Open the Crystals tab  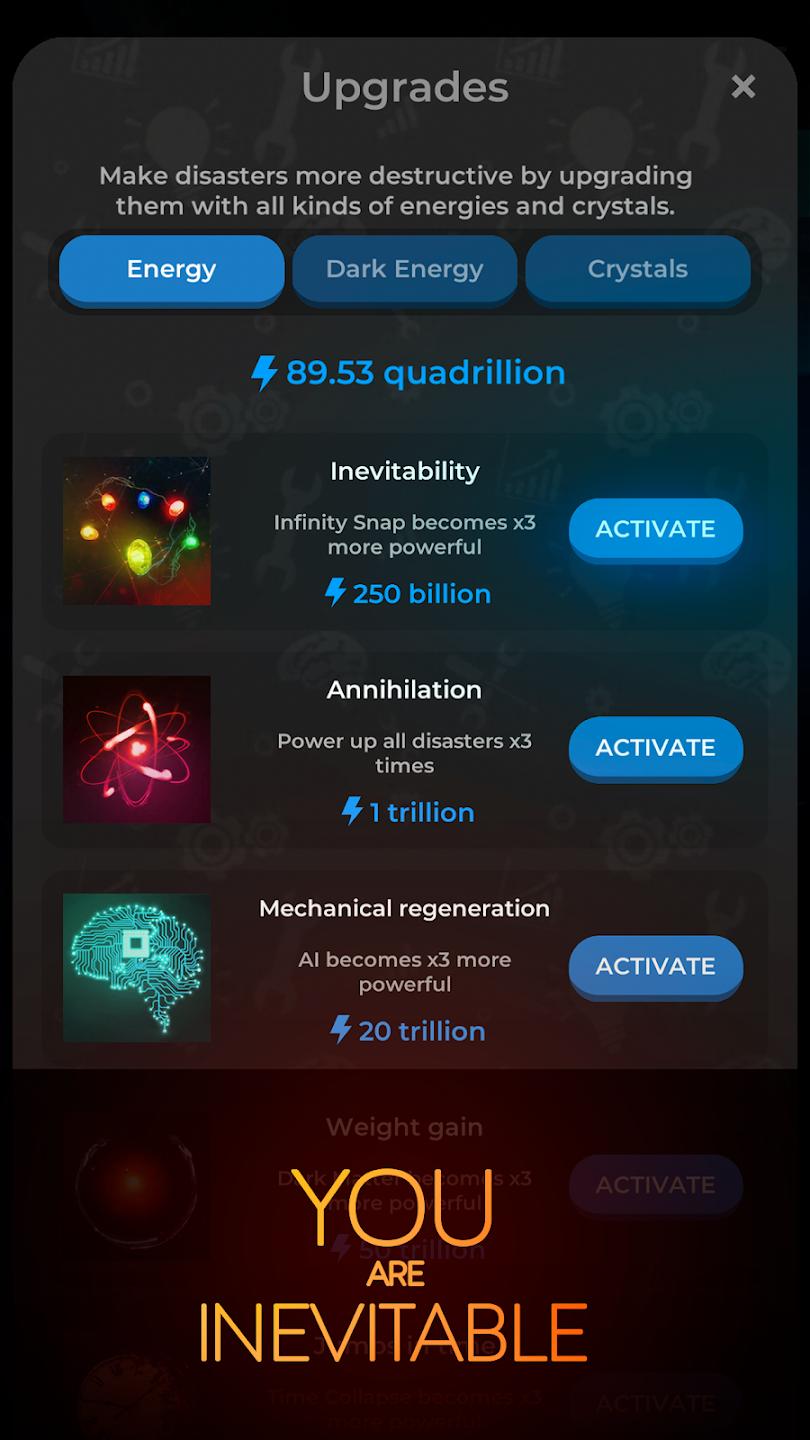tap(638, 269)
